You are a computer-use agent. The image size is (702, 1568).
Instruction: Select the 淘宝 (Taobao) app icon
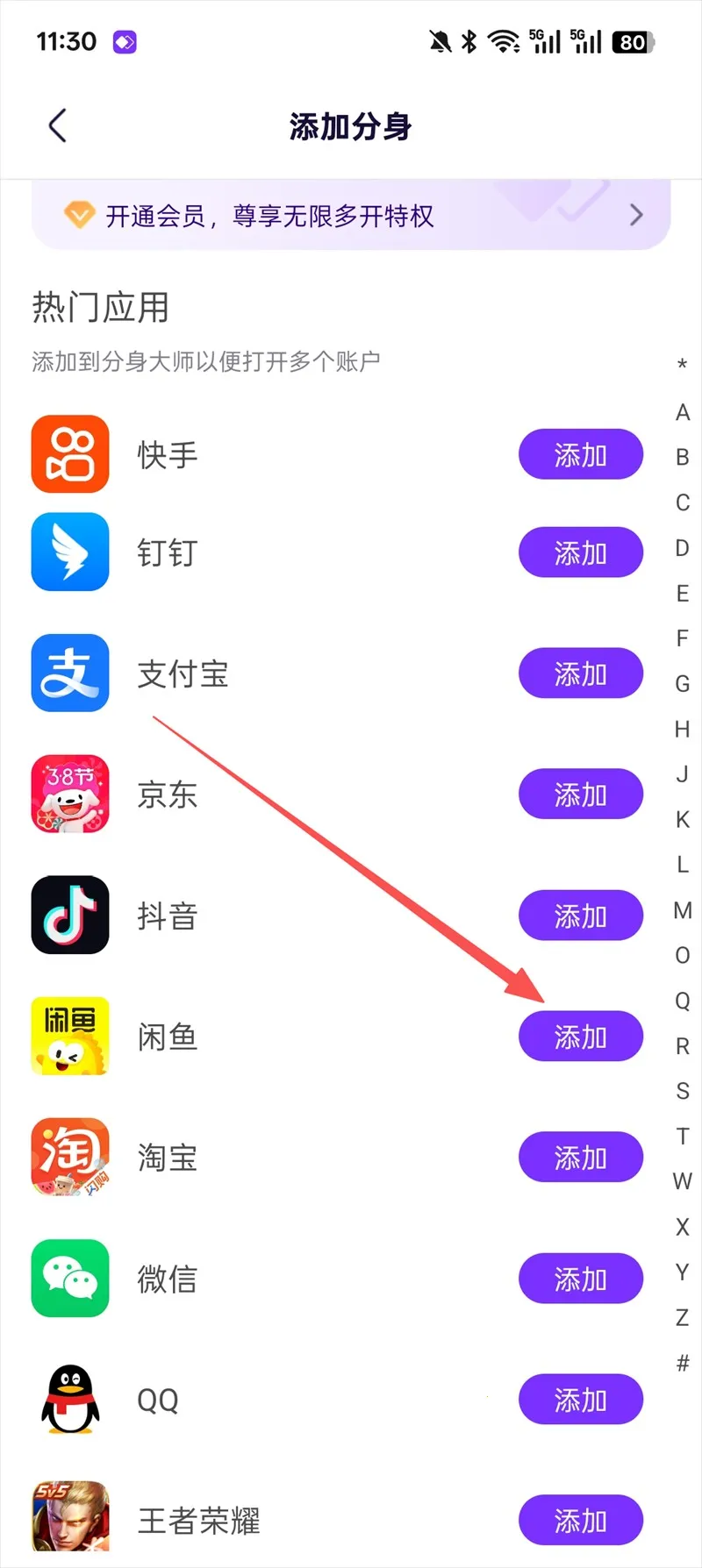coord(70,1157)
